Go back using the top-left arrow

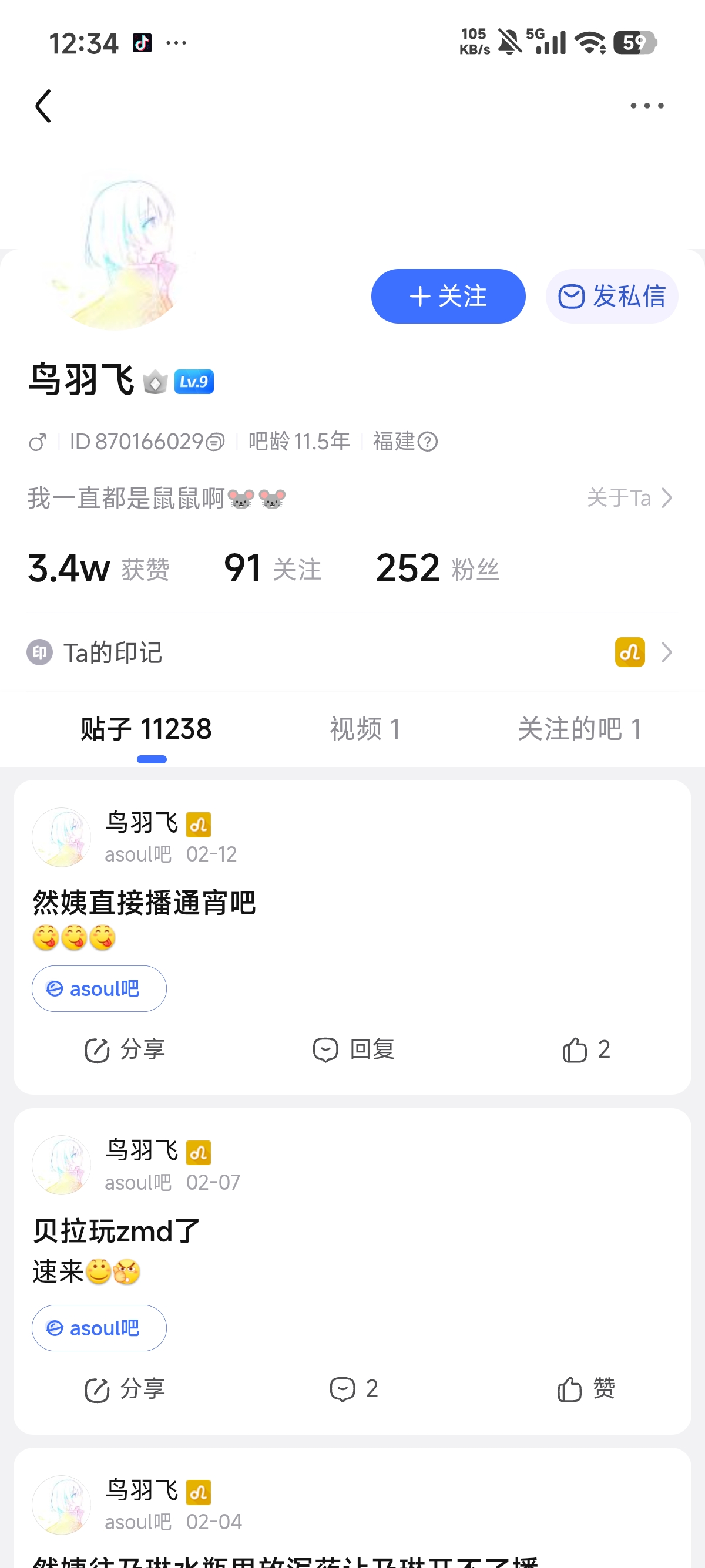click(x=43, y=106)
